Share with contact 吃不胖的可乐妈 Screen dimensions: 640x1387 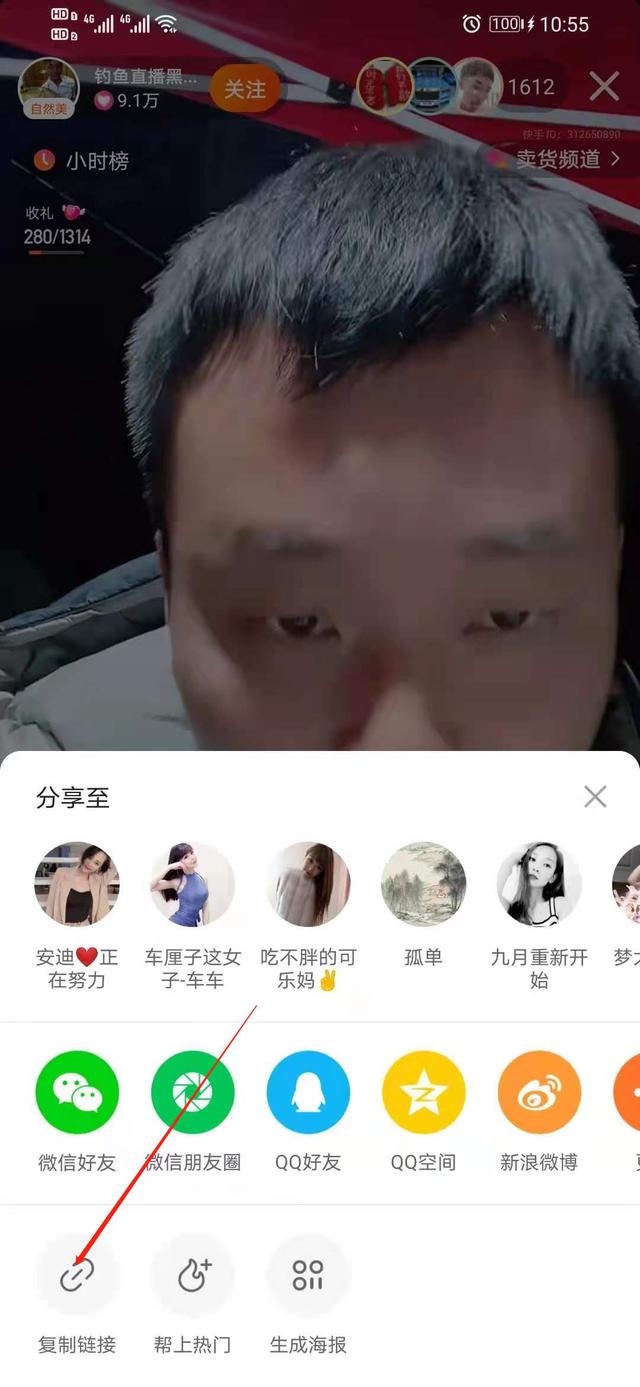point(308,884)
